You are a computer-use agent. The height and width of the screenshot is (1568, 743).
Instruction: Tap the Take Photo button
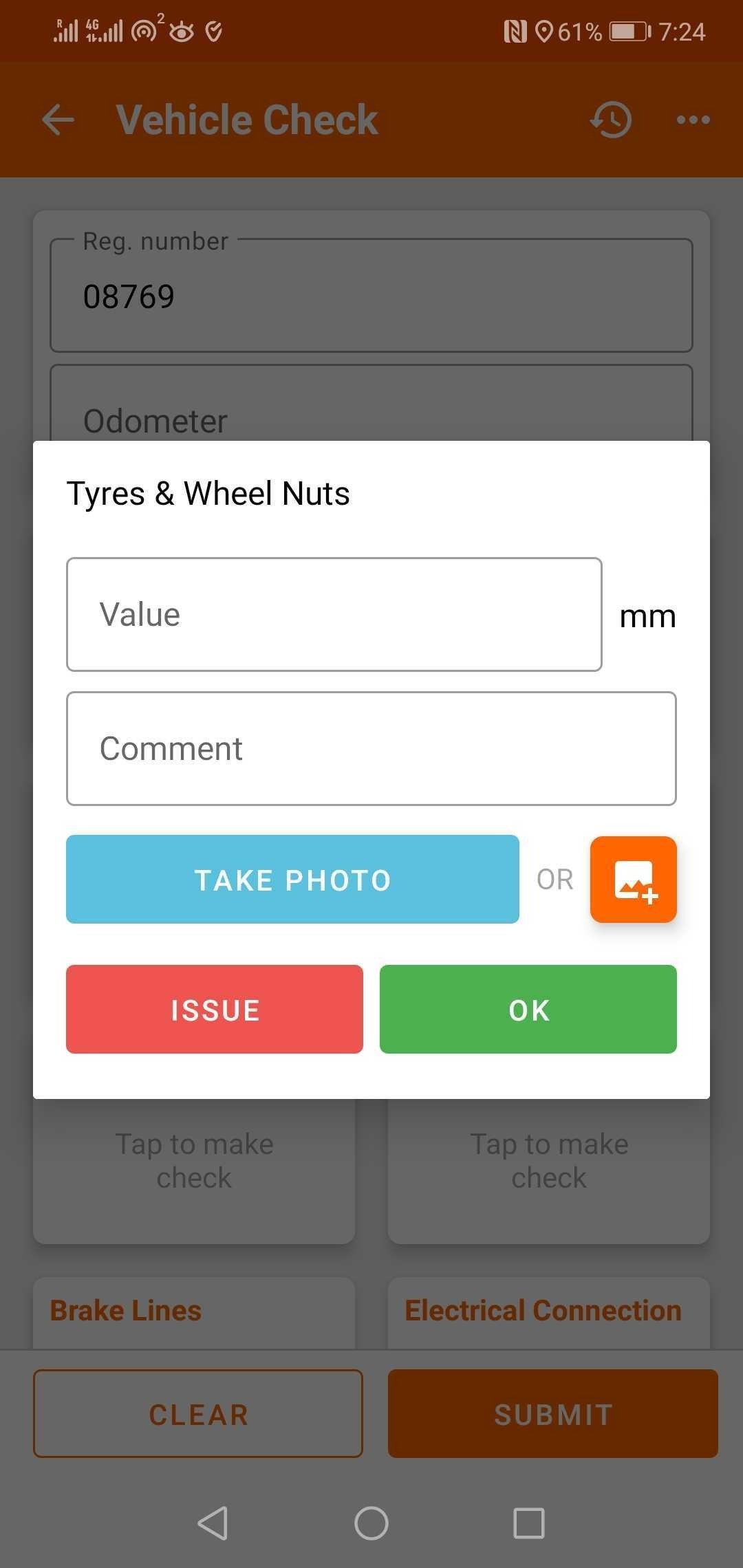point(292,879)
